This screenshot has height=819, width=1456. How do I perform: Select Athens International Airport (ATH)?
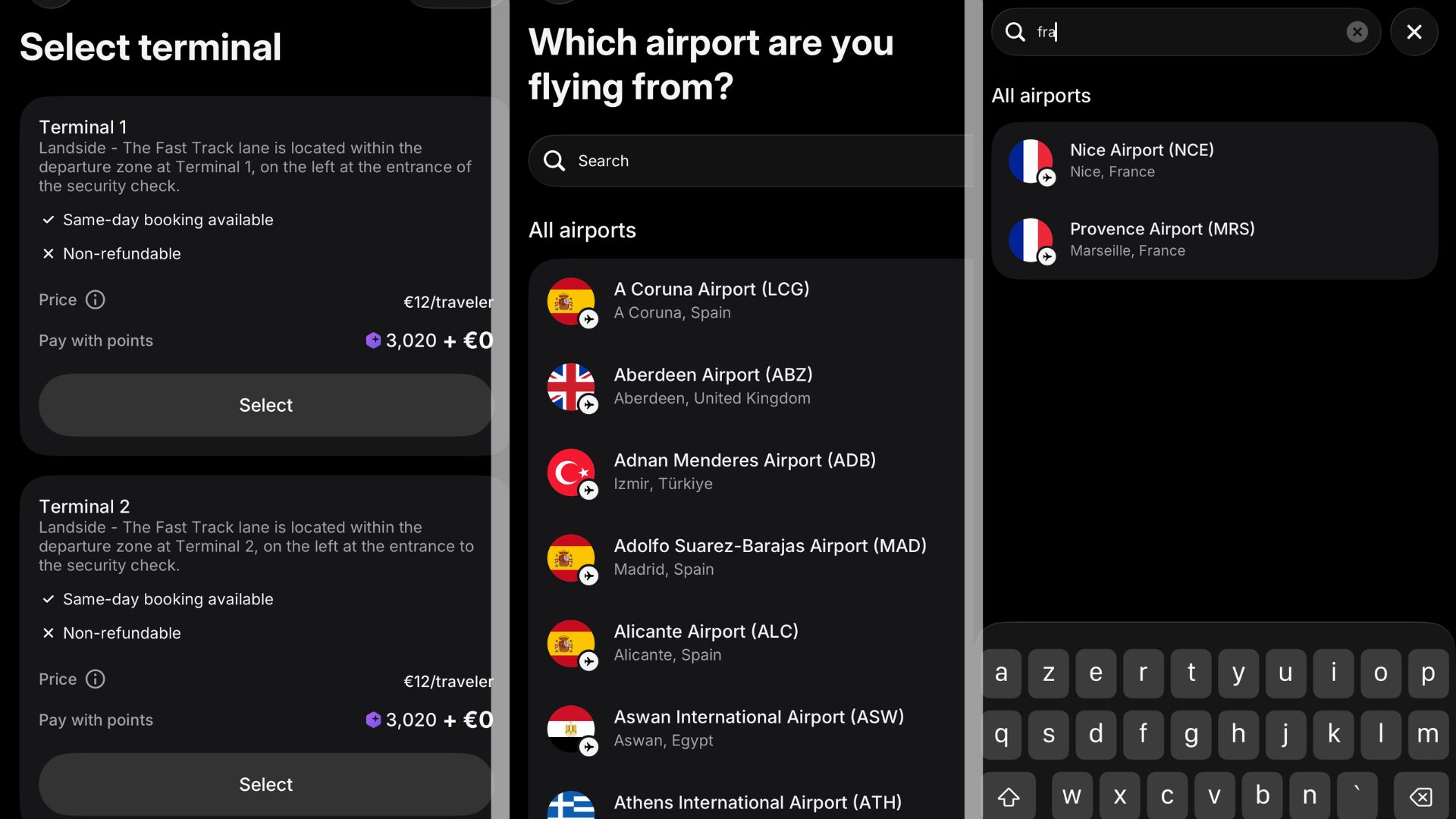[751, 802]
